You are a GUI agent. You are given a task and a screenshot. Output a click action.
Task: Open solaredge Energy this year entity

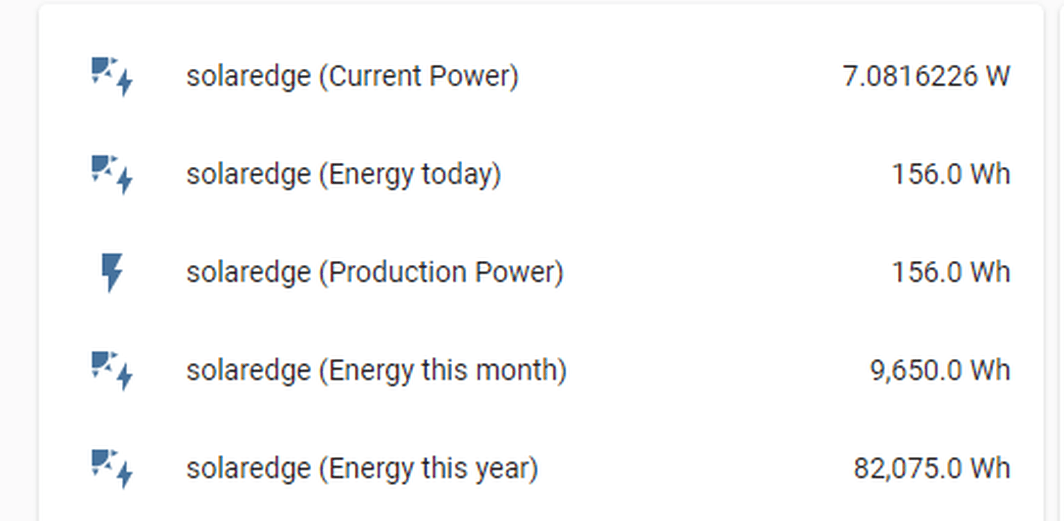click(362, 468)
